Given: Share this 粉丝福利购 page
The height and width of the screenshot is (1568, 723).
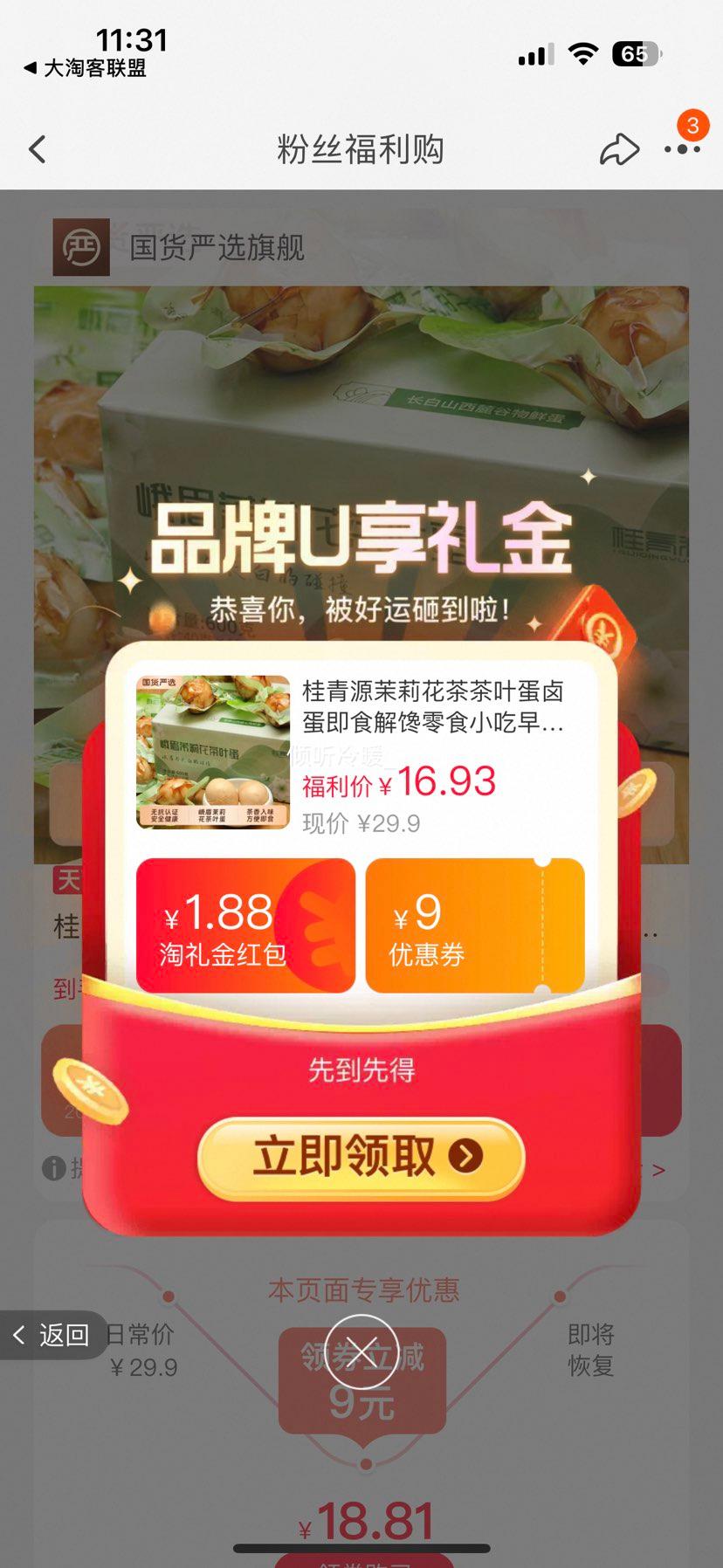Looking at the screenshot, I should click(x=619, y=149).
